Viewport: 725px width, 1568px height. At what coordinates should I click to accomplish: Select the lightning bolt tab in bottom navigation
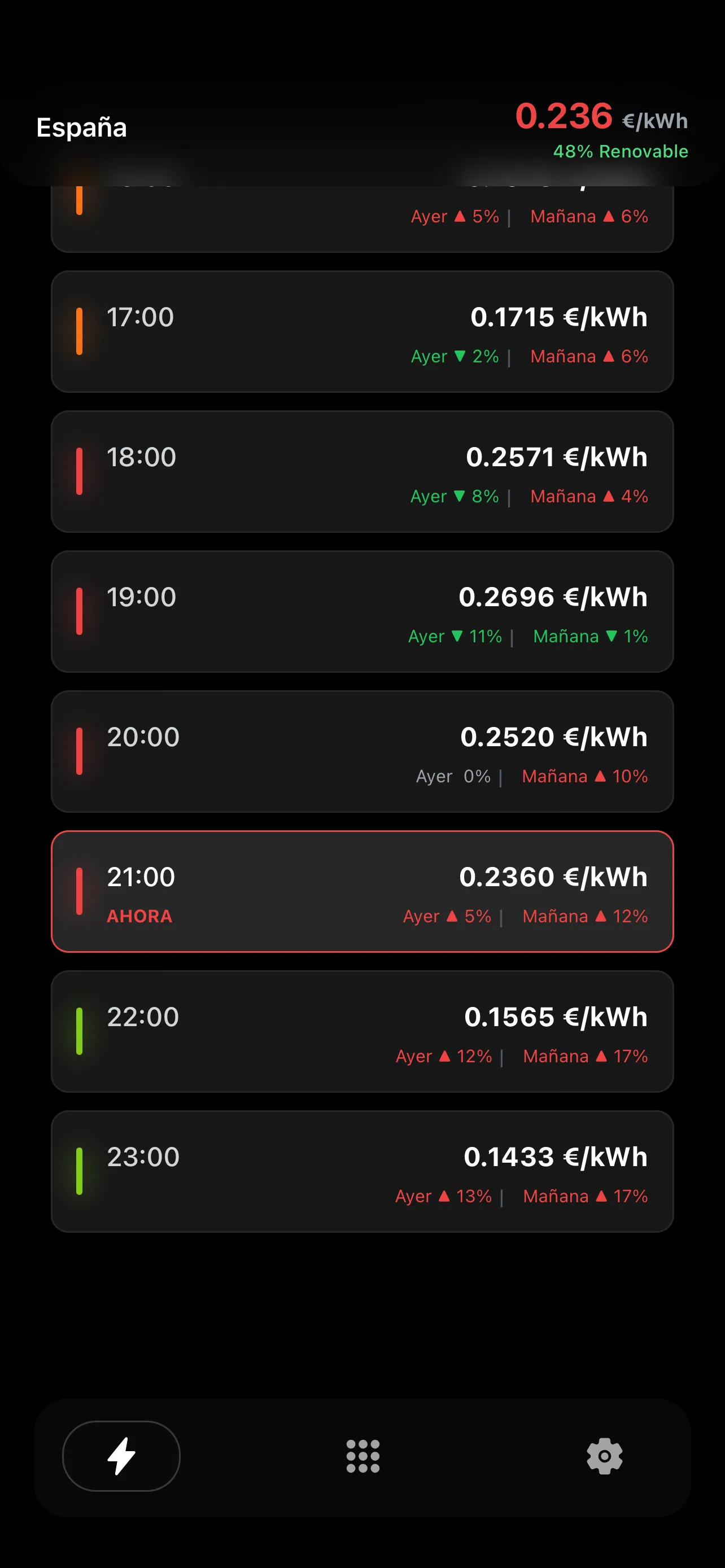[x=120, y=1456]
